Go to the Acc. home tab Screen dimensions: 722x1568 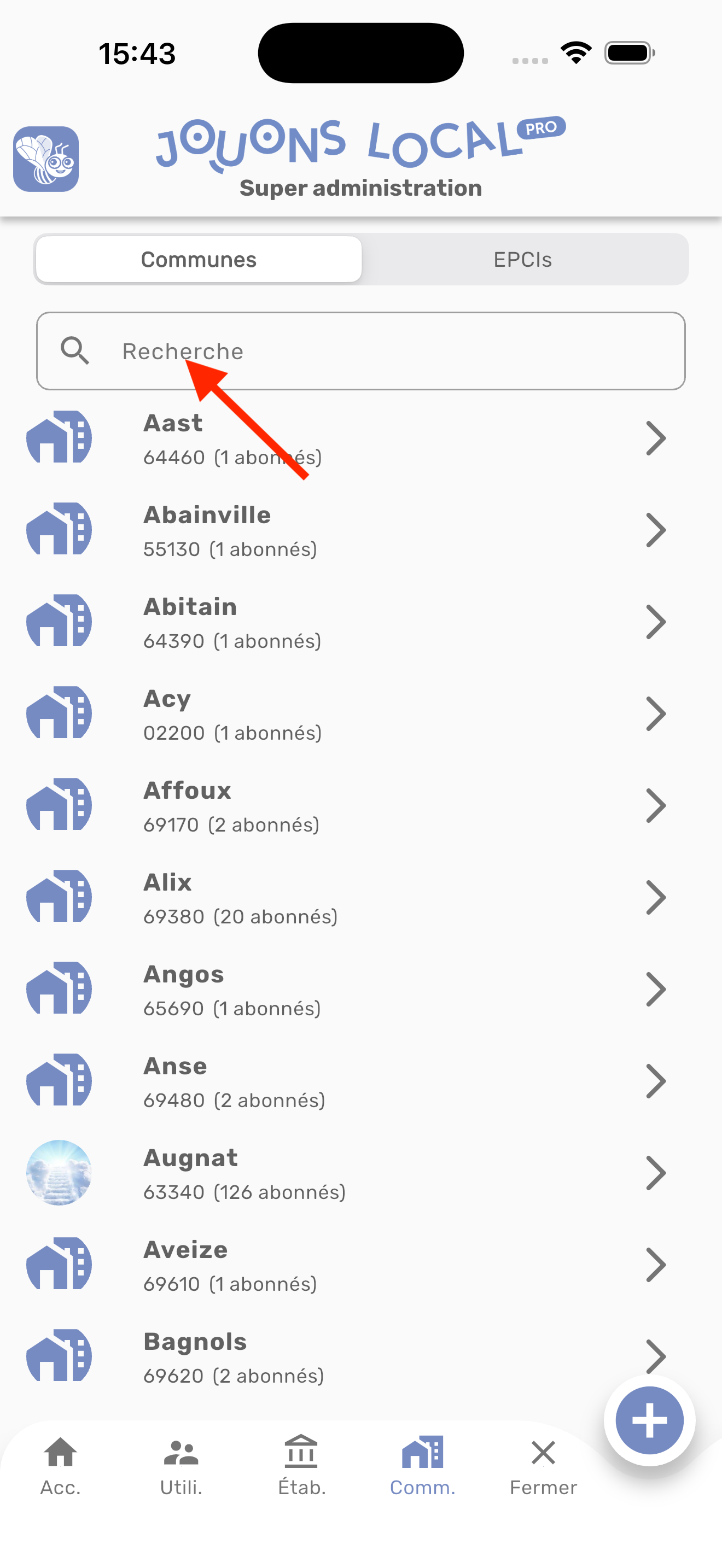point(60,1466)
